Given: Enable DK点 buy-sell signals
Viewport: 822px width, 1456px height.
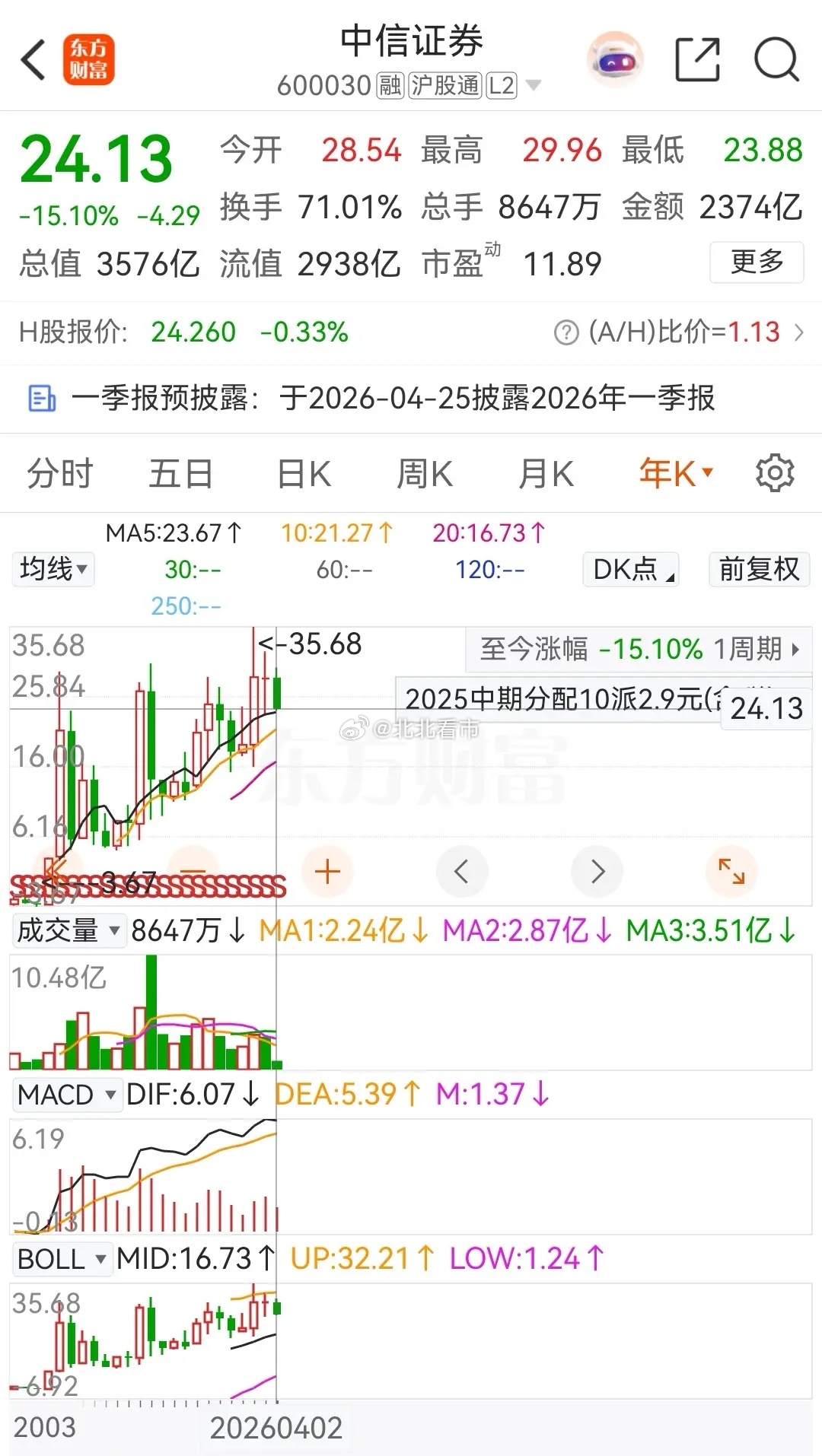Looking at the screenshot, I should tap(630, 569).
